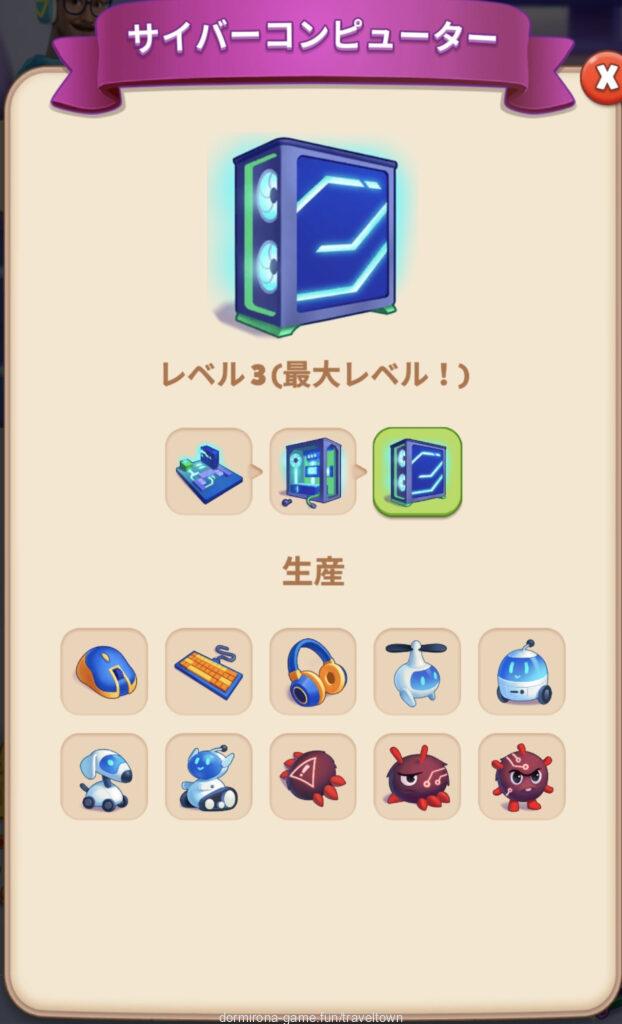Tap the computer mouse item
Image resolution: width=622 pixels, height=1024 pixels.
click(104, 671)
